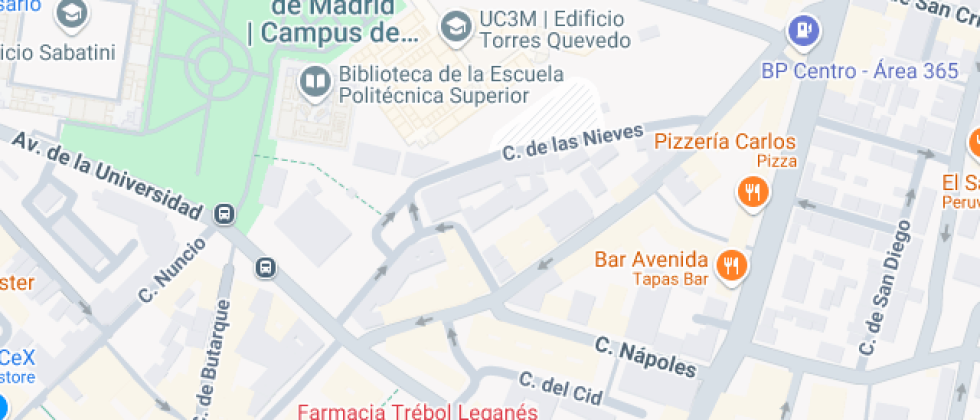This screenshot has width=980, height=420.
Task: Select the Bar Avenida tapas bar pin
Action: pyautogui.click(x=733, y=264)
